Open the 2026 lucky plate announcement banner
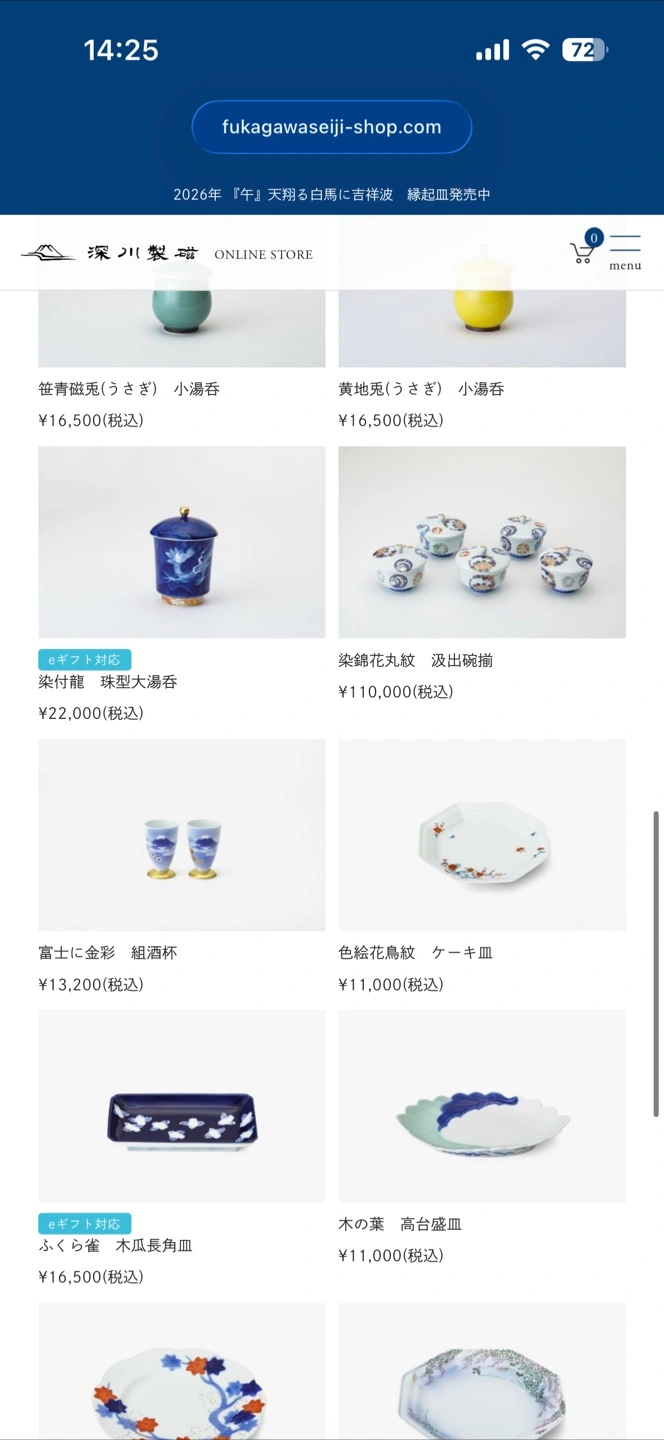The image size is (664, 1440). pyautogui.click(x=331, y=194)
